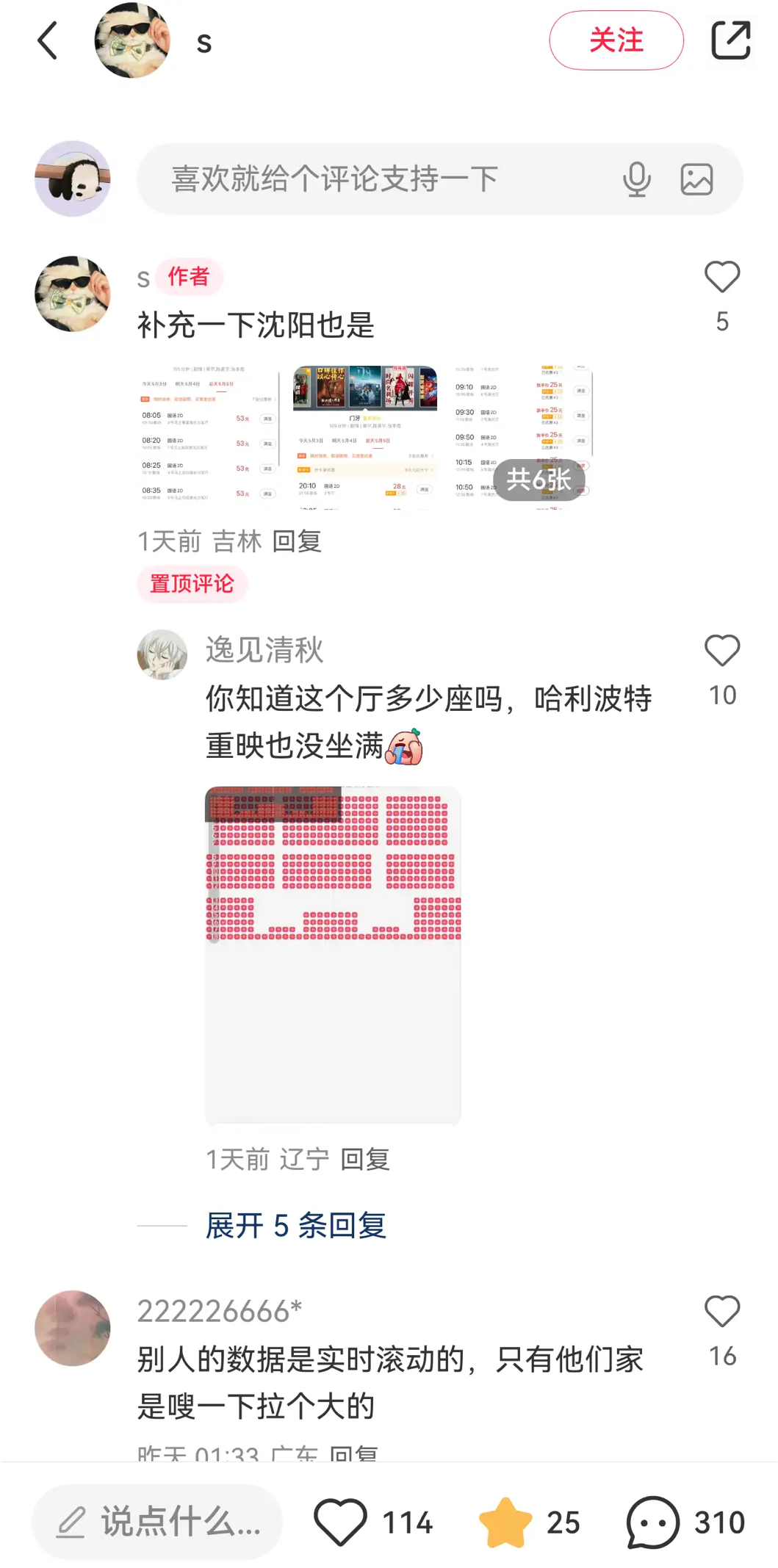Open the seat map image from 逸见清秋
Screen dimensions: 778x1568
[x=333, y=955]
